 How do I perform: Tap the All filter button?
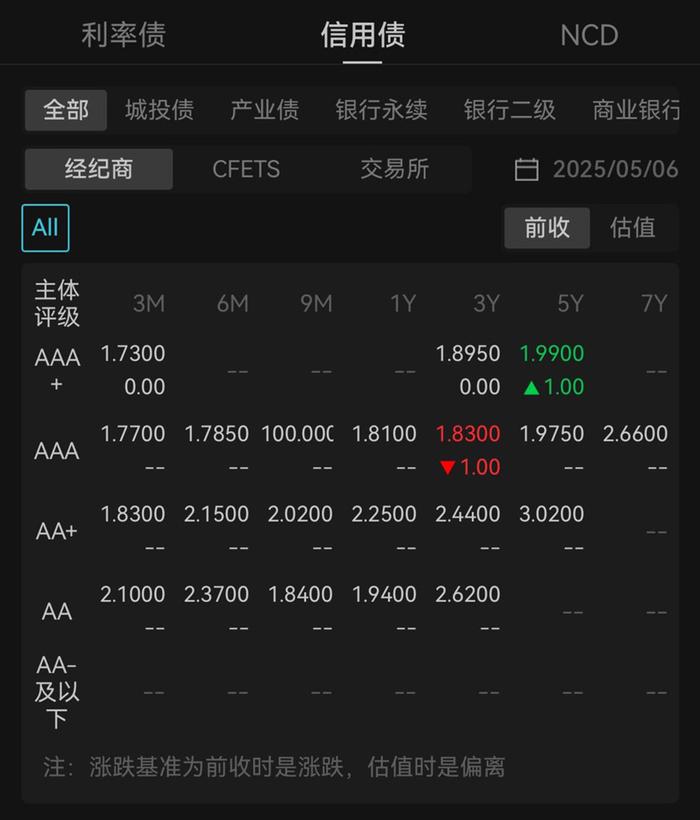coord(45,227)
